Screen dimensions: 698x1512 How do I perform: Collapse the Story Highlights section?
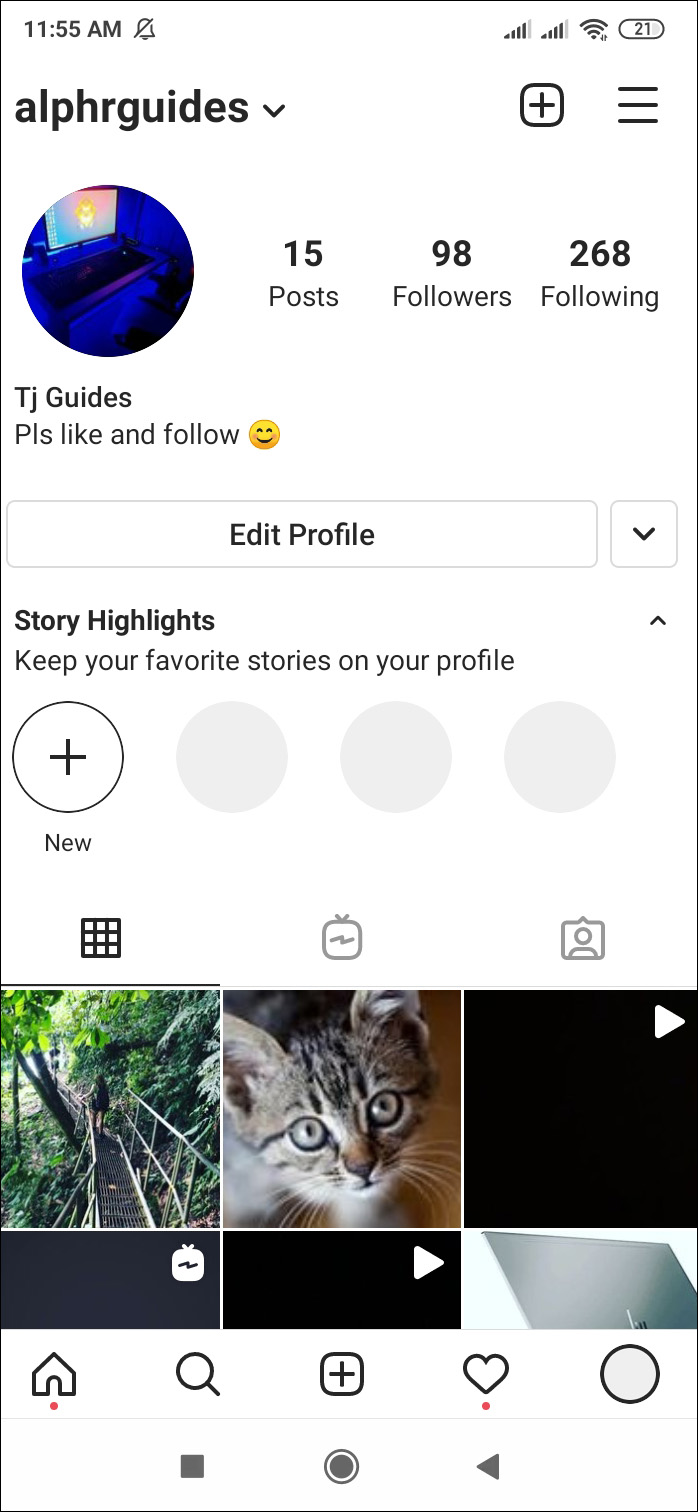[657, 621]
